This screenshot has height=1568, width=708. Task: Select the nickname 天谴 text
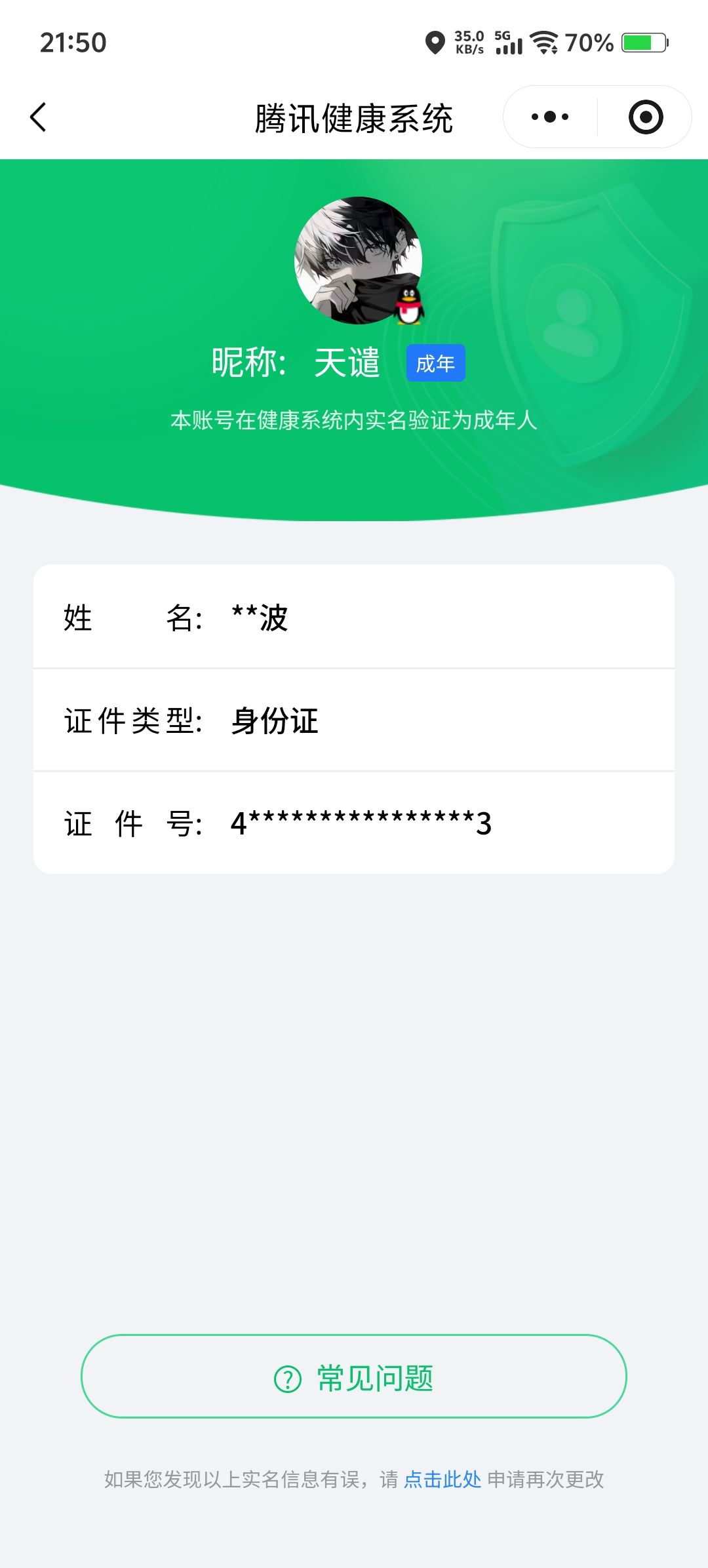pyautogui.click(x=346, y=363)
